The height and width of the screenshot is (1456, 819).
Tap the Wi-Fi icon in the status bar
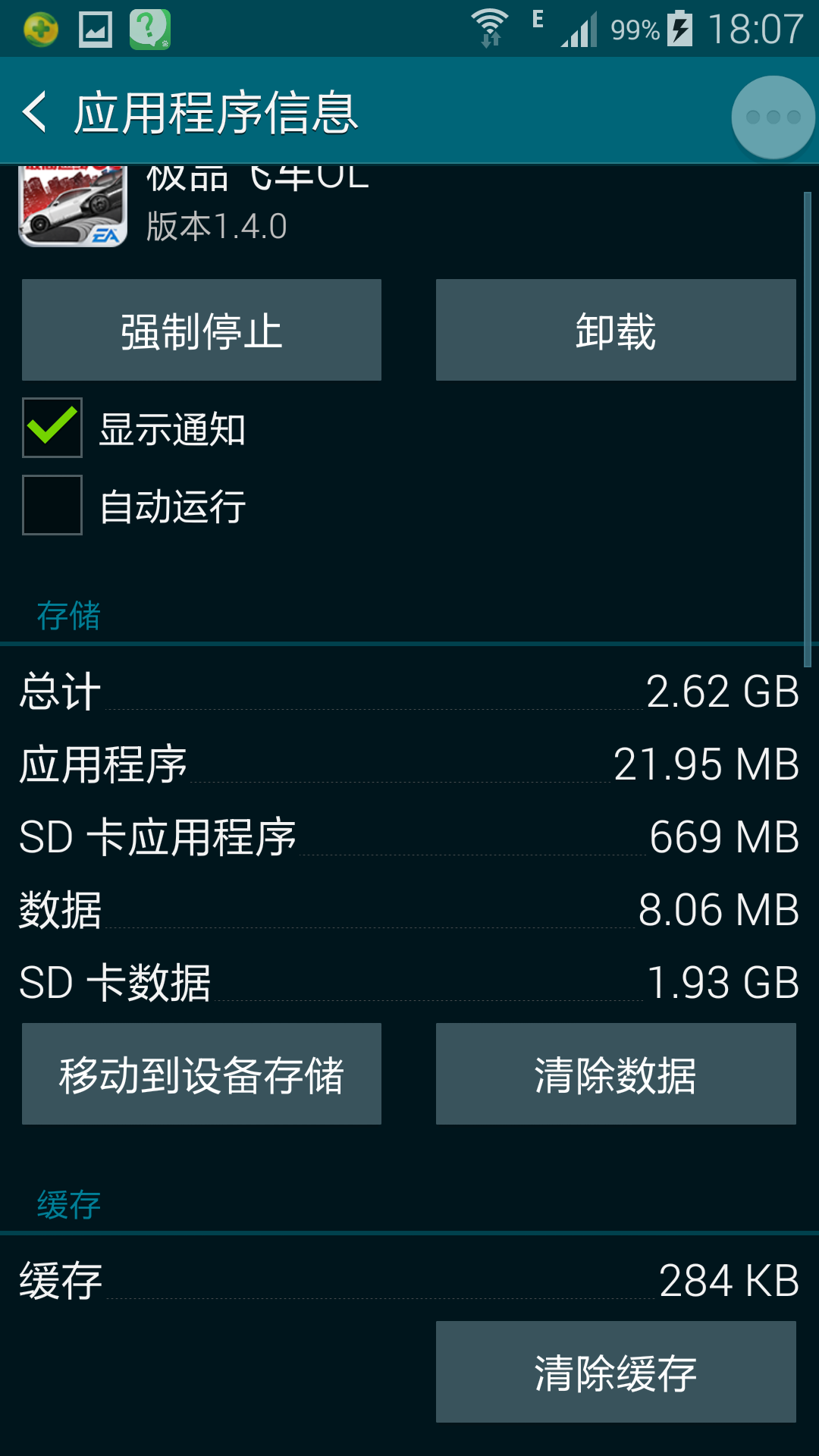coord(490,25)
